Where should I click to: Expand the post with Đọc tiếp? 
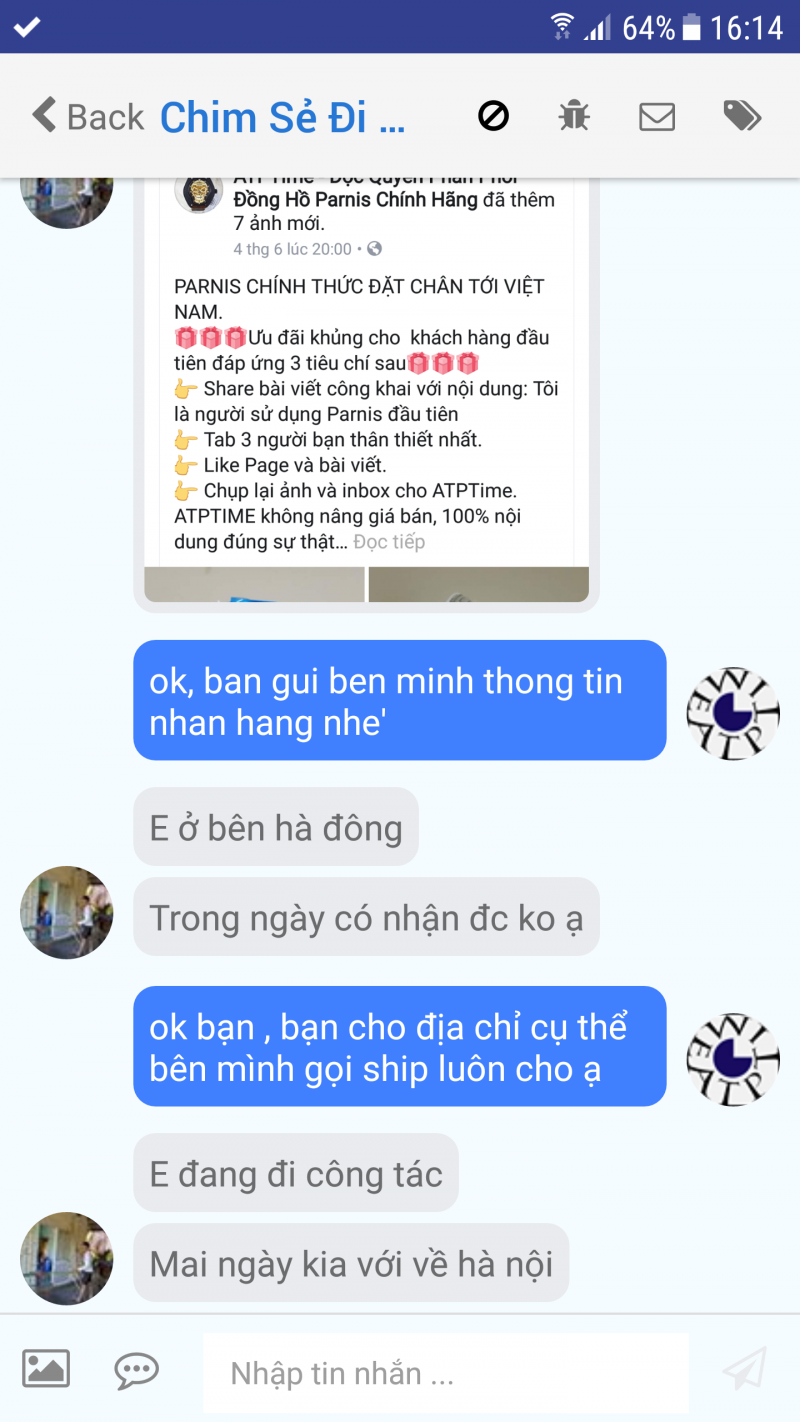pos(389,542)
